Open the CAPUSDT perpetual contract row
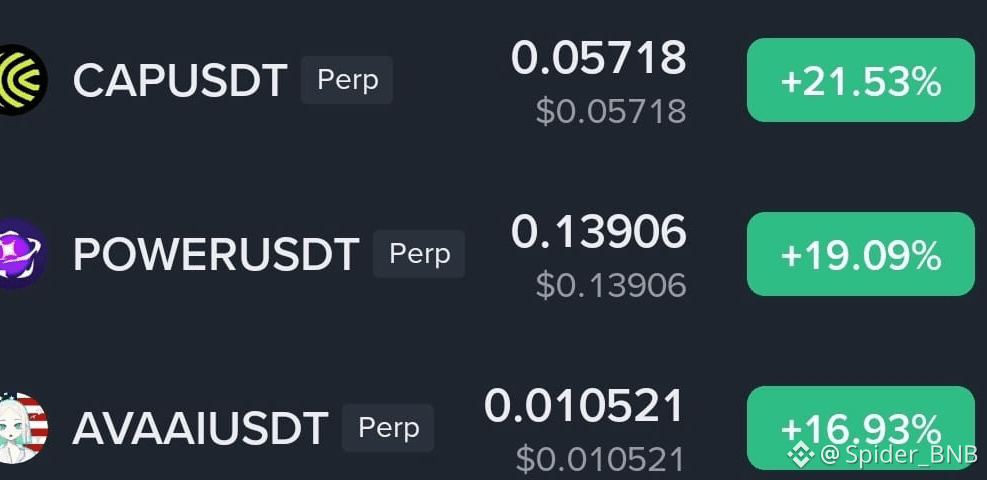 click(494, 80)
